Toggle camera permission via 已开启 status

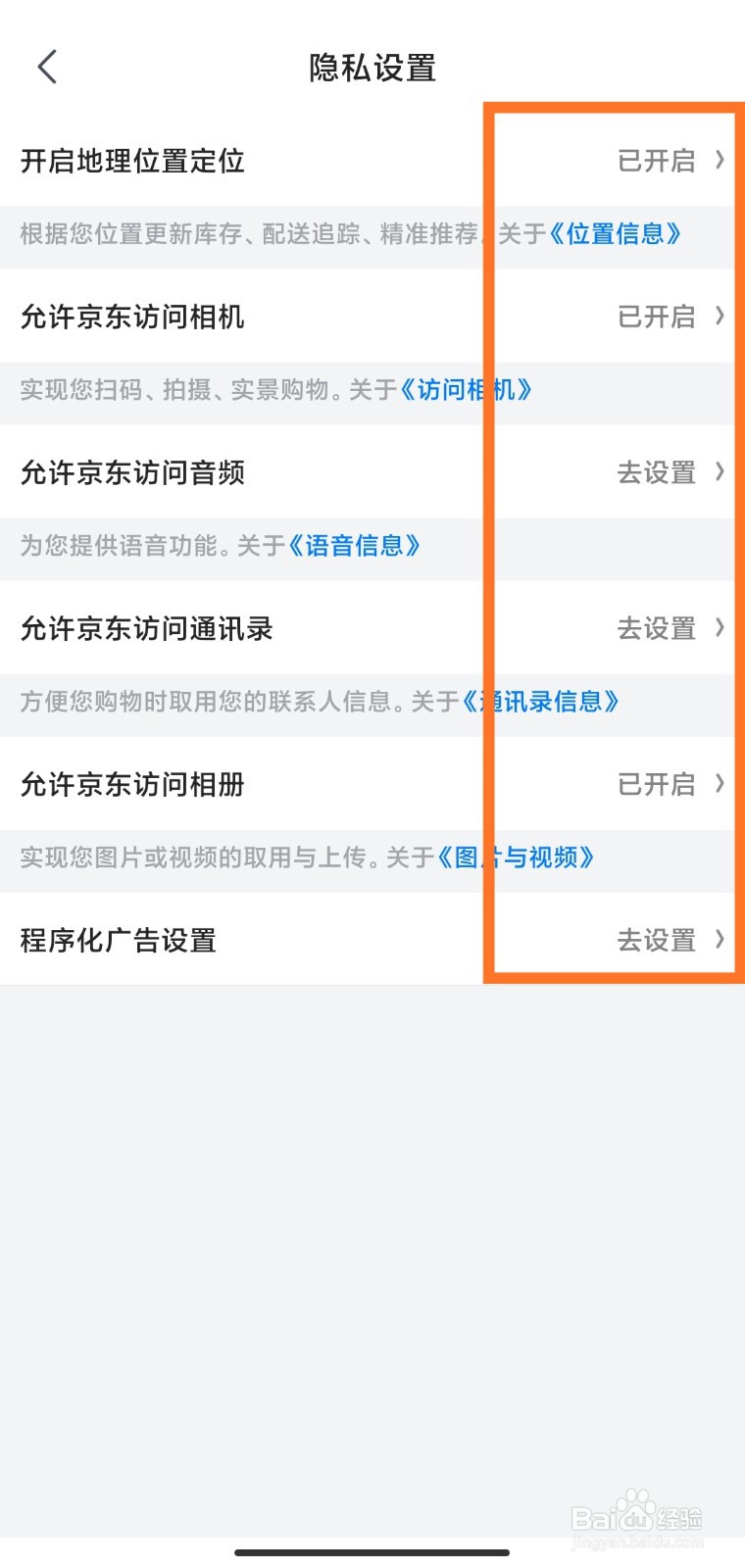click(658, 317)
